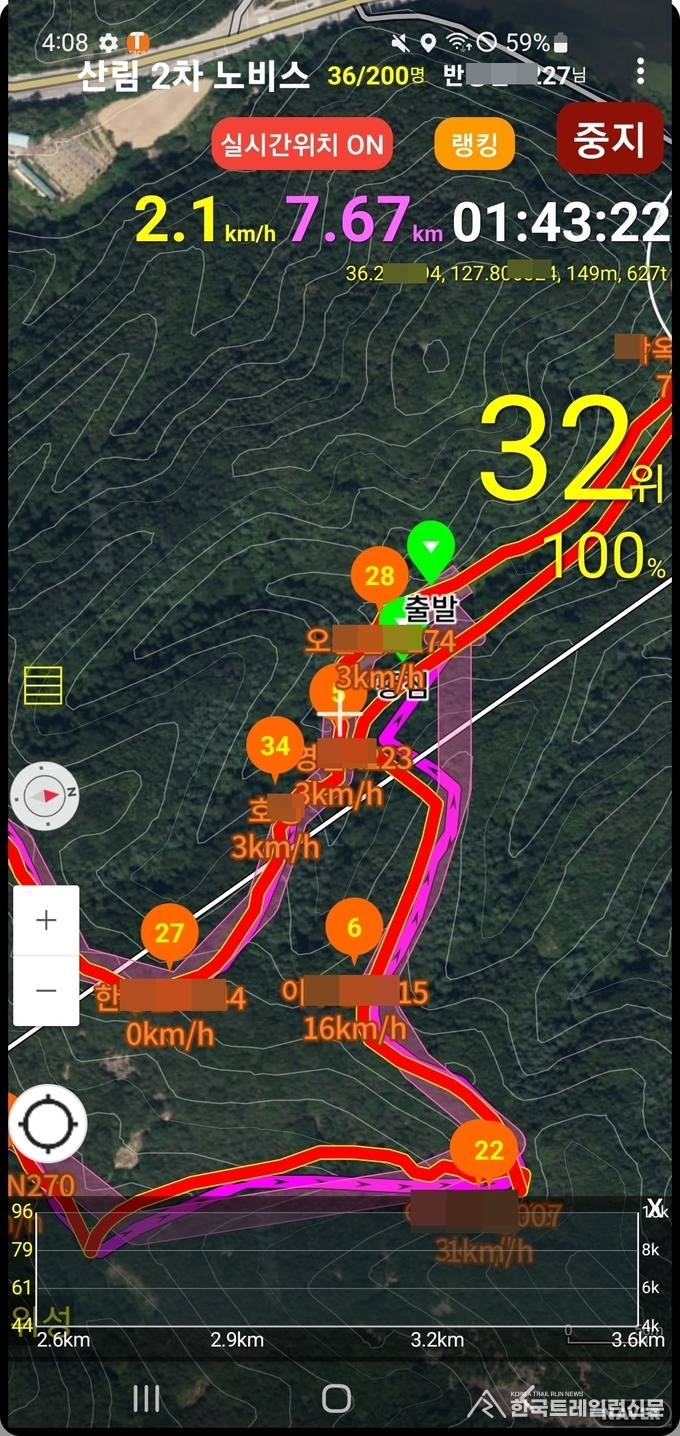This screenshot has height=1436, width=680.
Task: Close the elevation profile chart
Action: pos(655,1206)
